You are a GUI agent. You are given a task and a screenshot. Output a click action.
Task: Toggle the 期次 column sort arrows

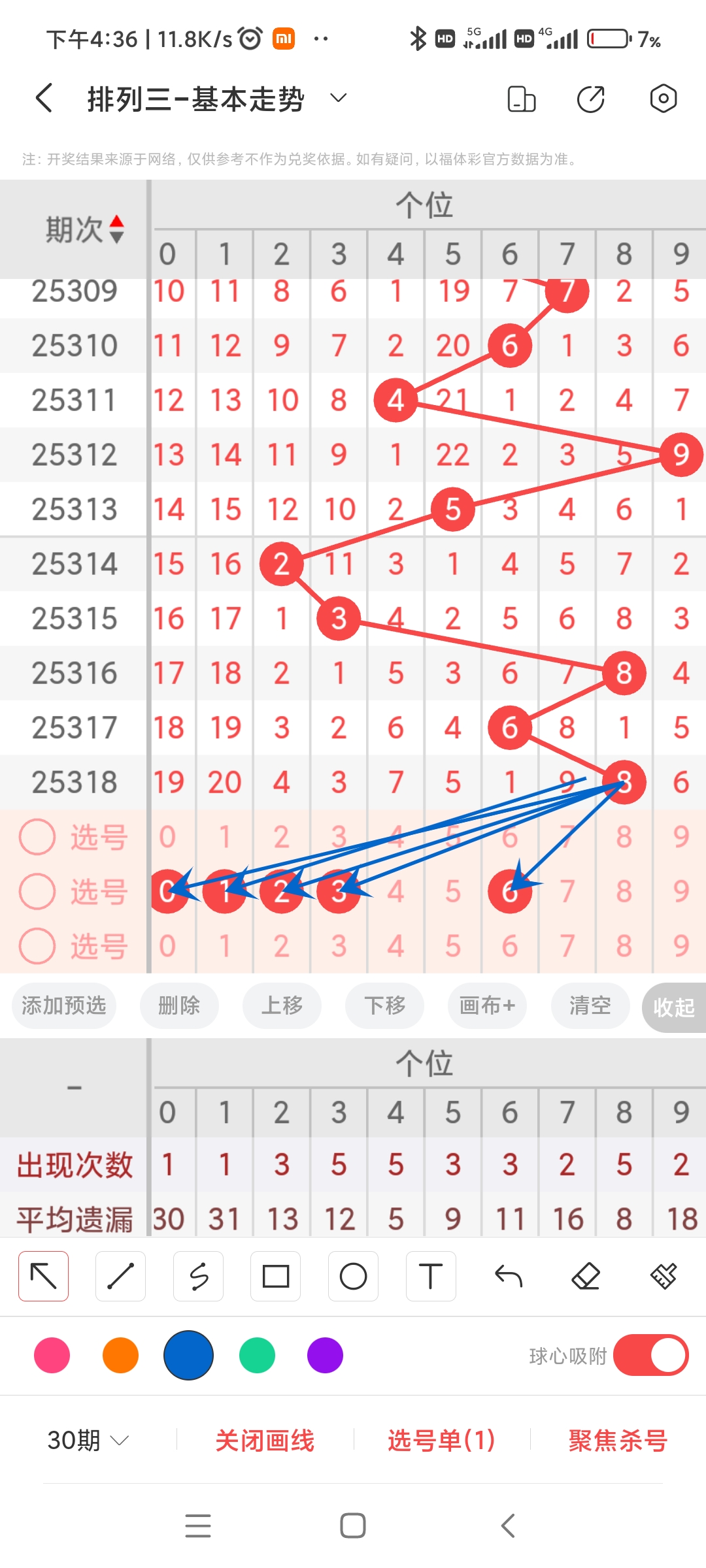coord(116,229)
